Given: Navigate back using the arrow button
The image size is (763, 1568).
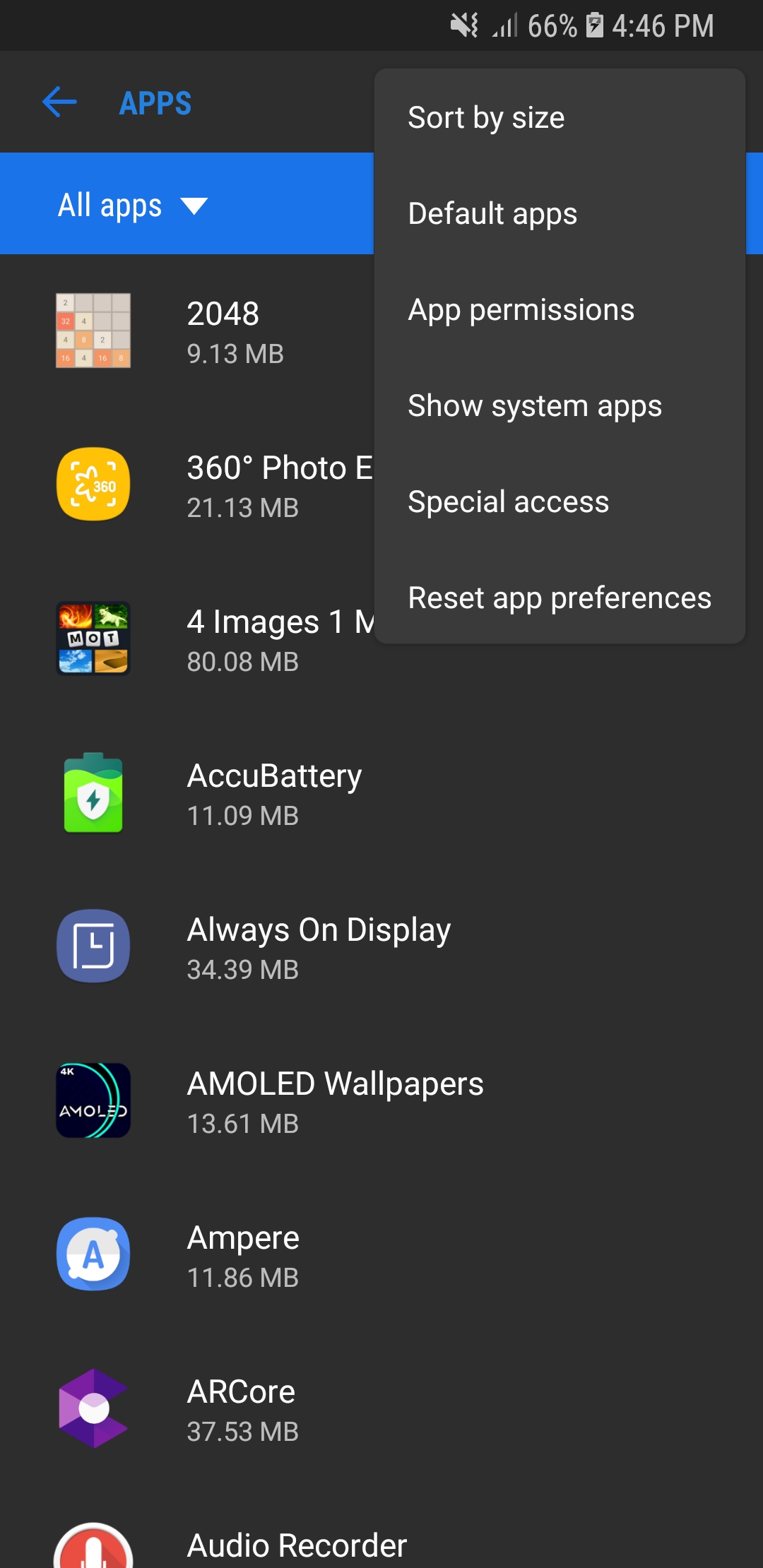Looking at the screenshot, I should 59,101.
